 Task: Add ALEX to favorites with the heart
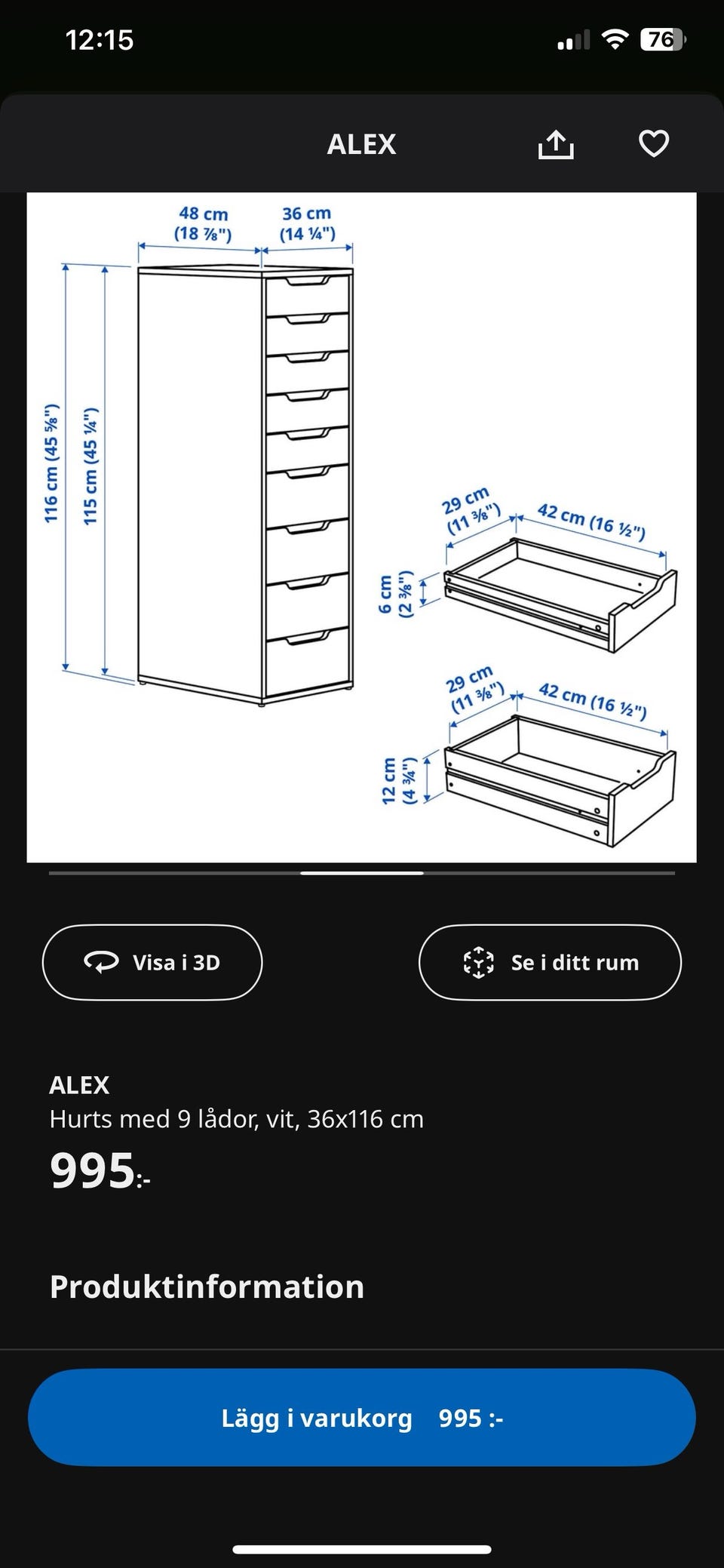point(653,144)
